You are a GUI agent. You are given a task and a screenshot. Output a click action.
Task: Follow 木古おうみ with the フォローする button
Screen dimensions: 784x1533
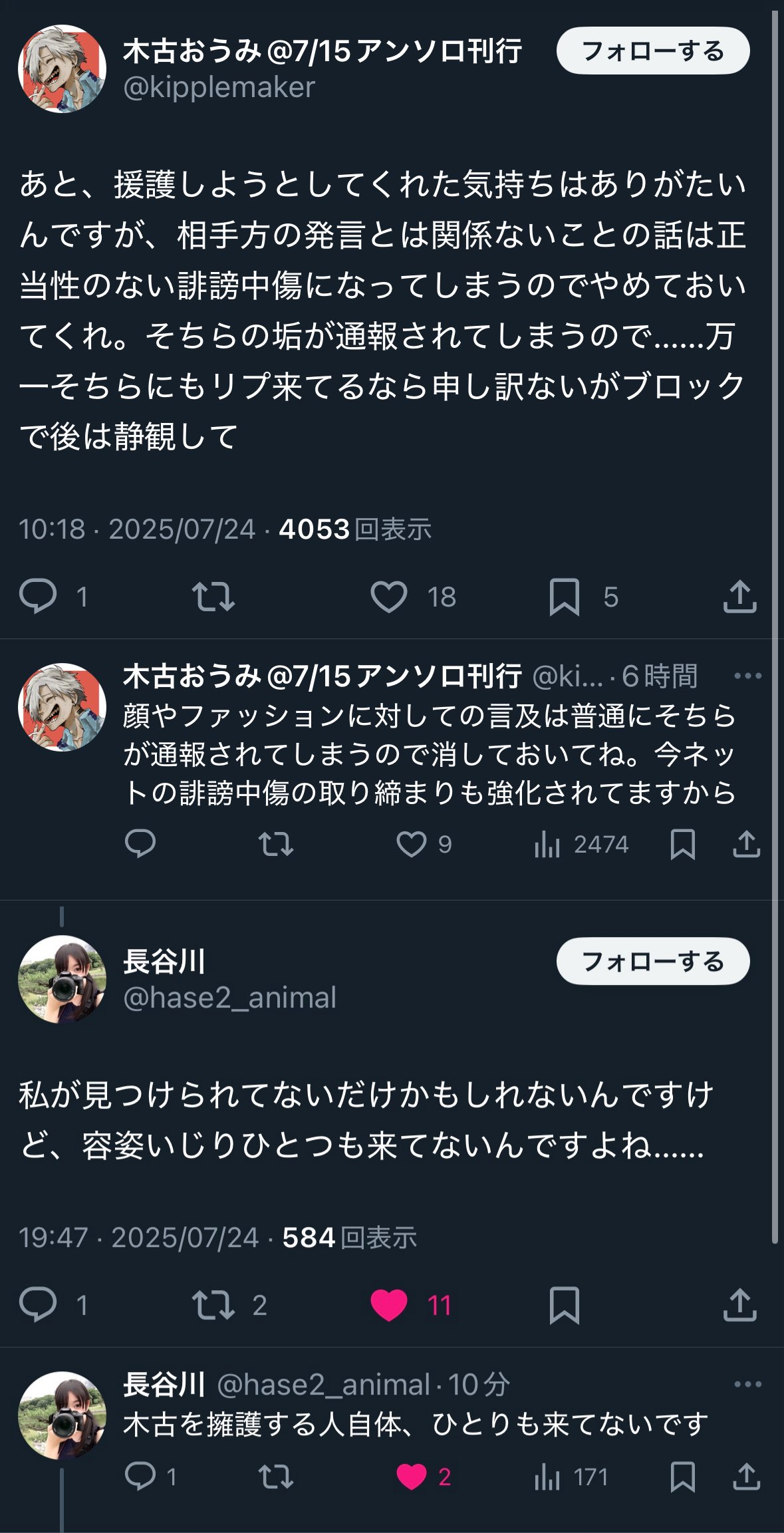(652, 51)
